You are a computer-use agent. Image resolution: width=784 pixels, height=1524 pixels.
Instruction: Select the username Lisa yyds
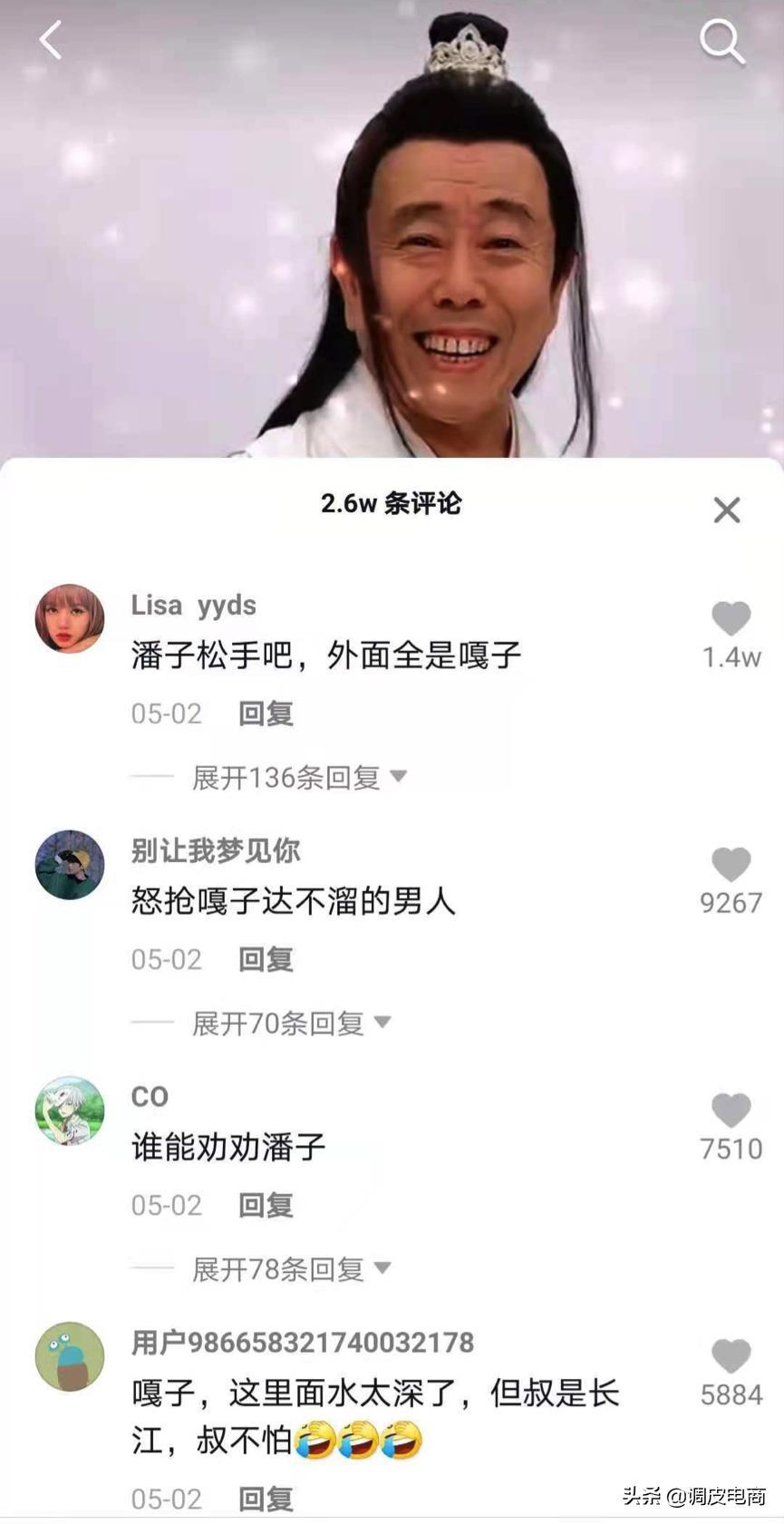tap(193, 605)
